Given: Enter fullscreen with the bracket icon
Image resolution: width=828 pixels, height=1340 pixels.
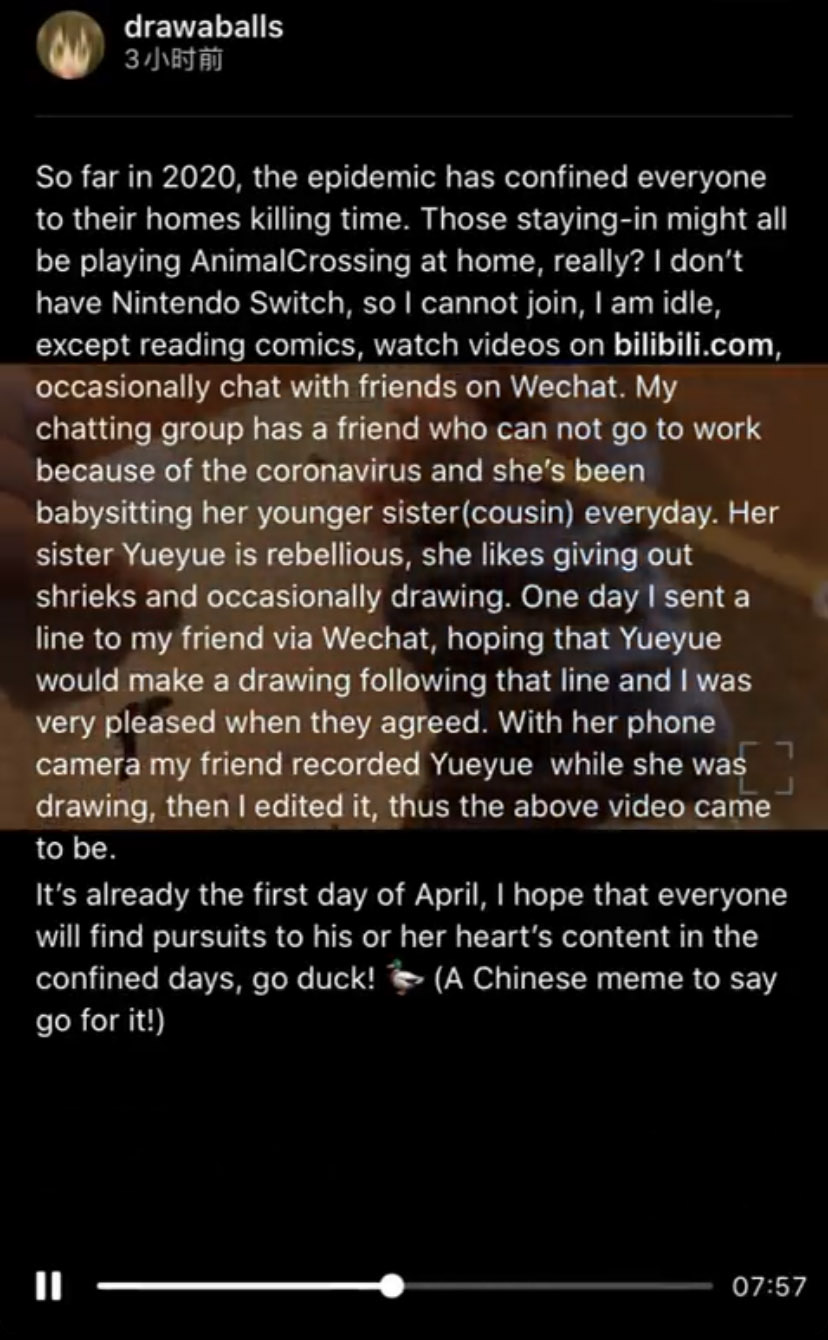Looking at the screenshot, I should 765,769.
